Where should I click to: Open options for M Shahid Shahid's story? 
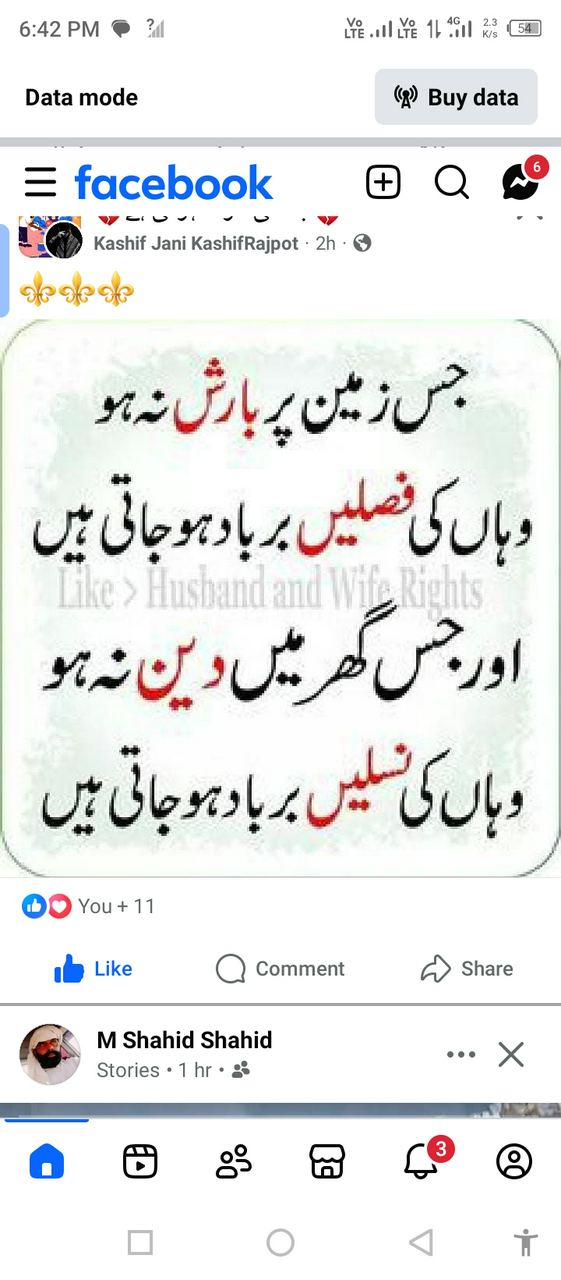(x=461, y=1054)
